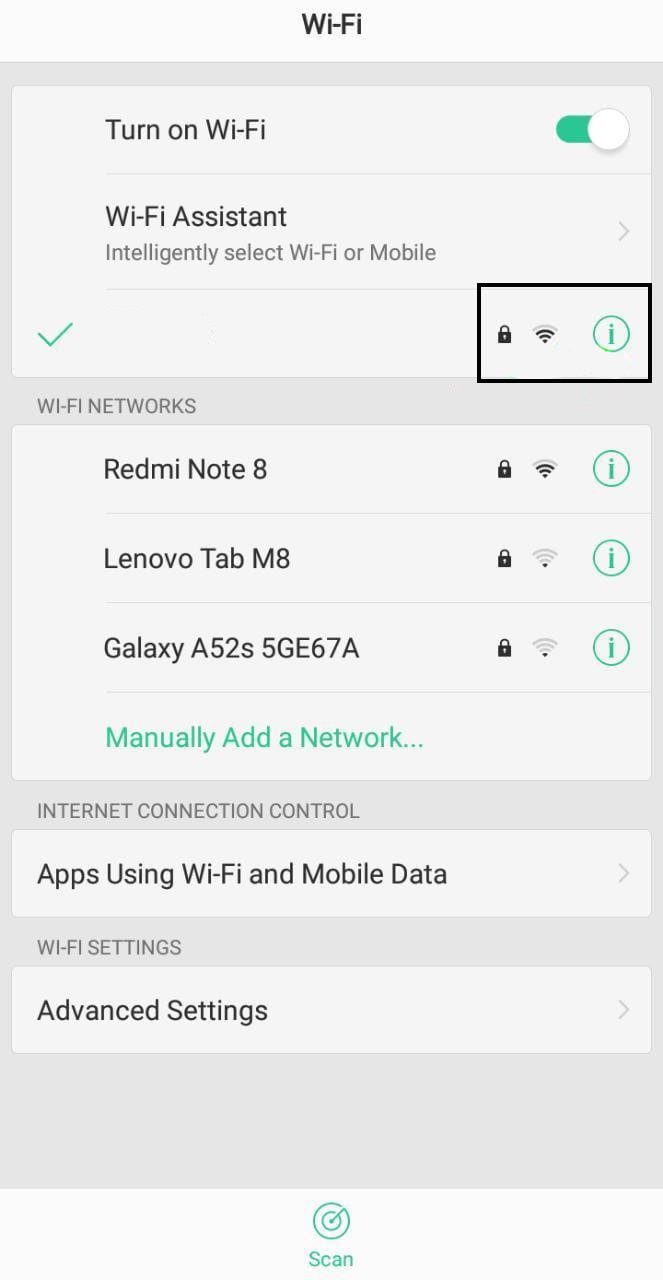Scan for Wi-Fi networks
Screen dimensions: 663x1280
click(x=331, y=1234)
